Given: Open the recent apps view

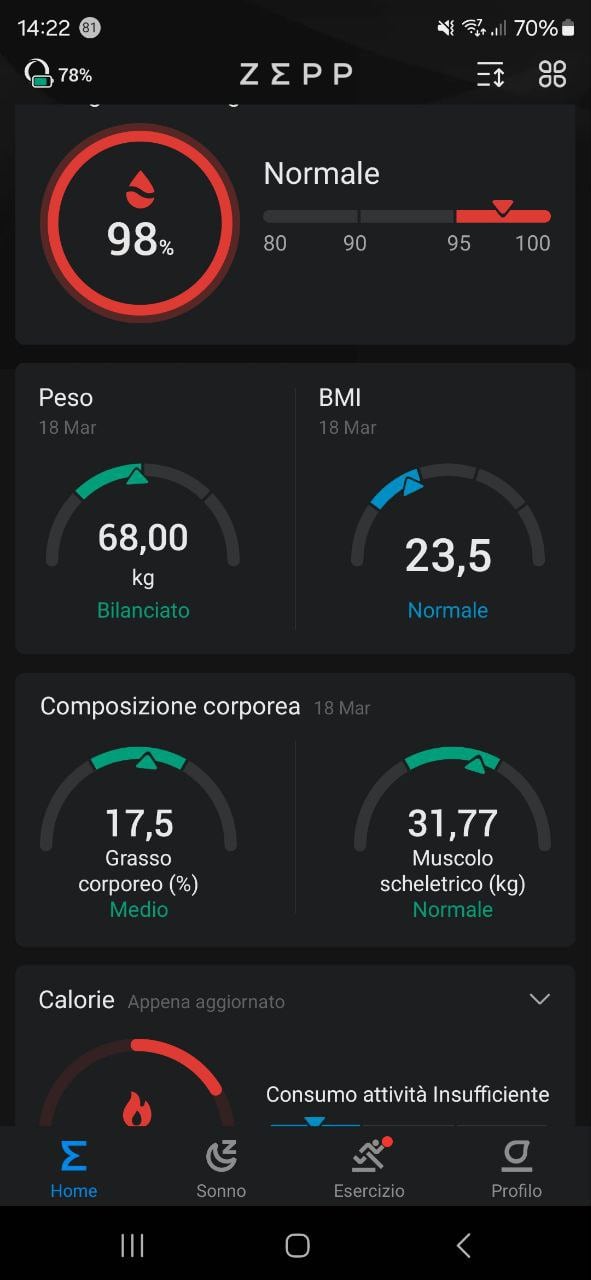Looking at the screenshot, I should click(132, 1244).
